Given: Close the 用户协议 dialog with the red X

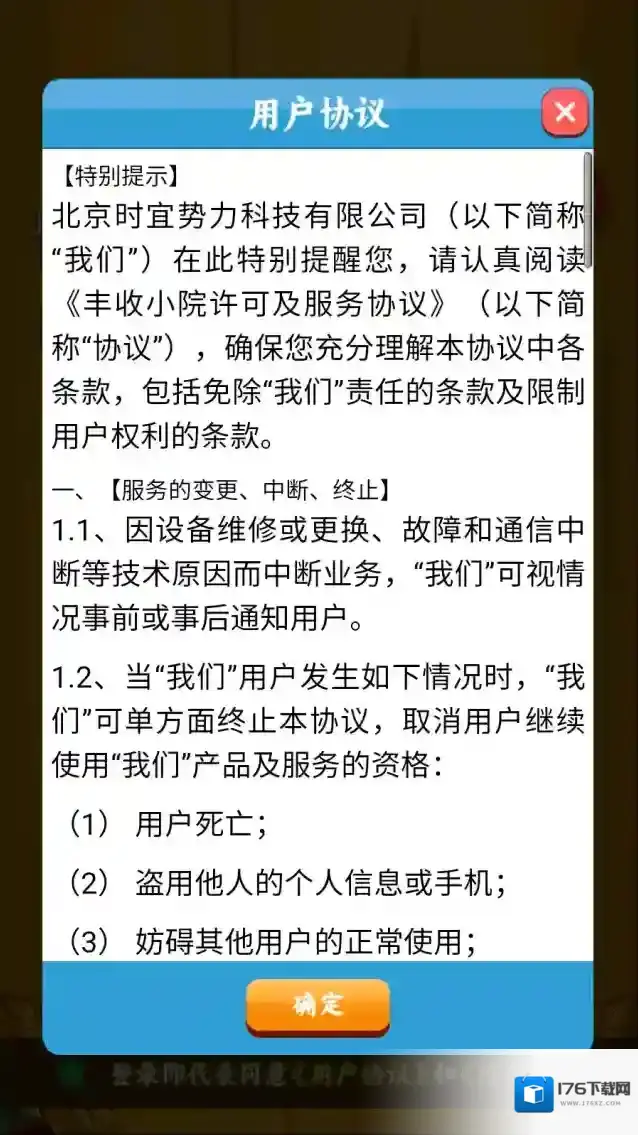Looking at the screenshot, I should (564, 112).
